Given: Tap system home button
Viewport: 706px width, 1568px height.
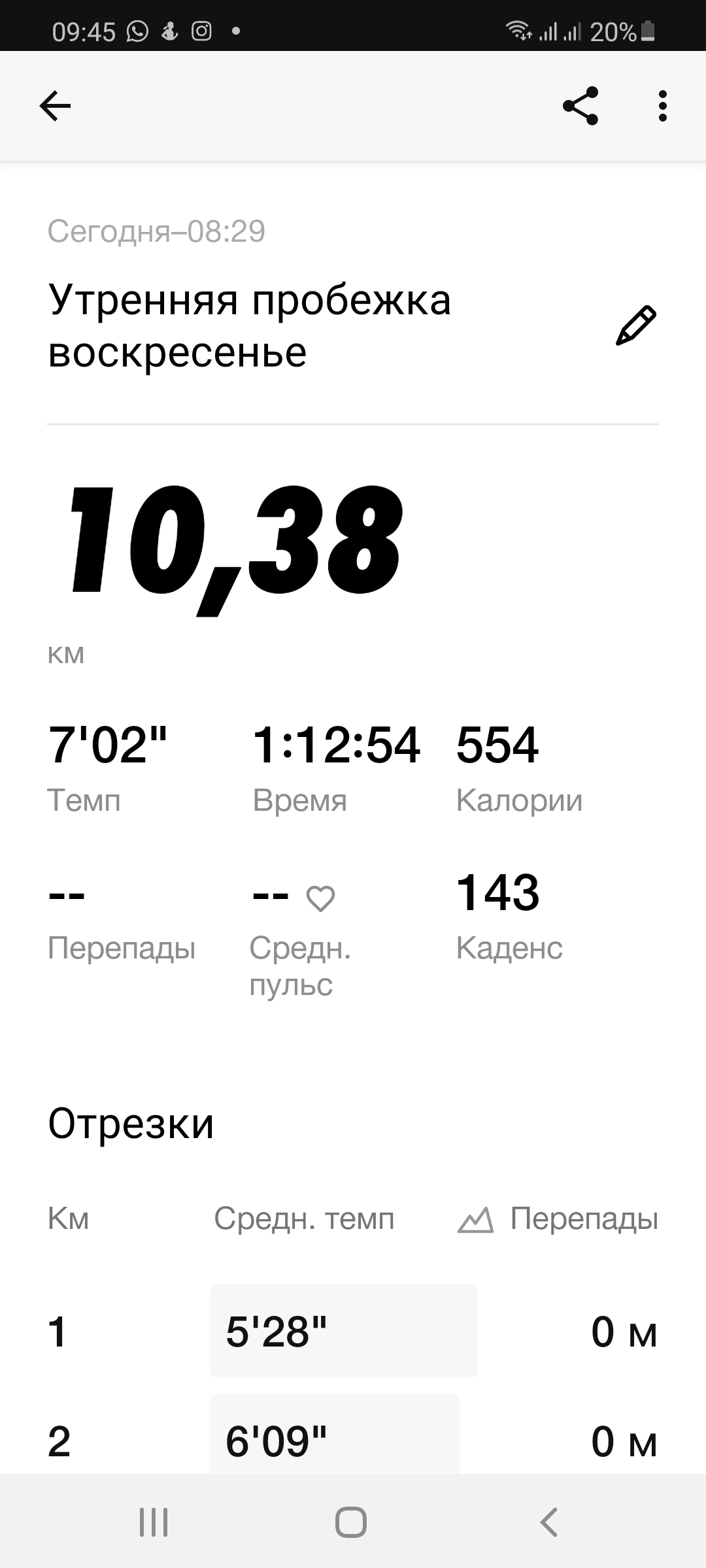Looking at the screenshot, I should coord(351,1522).
